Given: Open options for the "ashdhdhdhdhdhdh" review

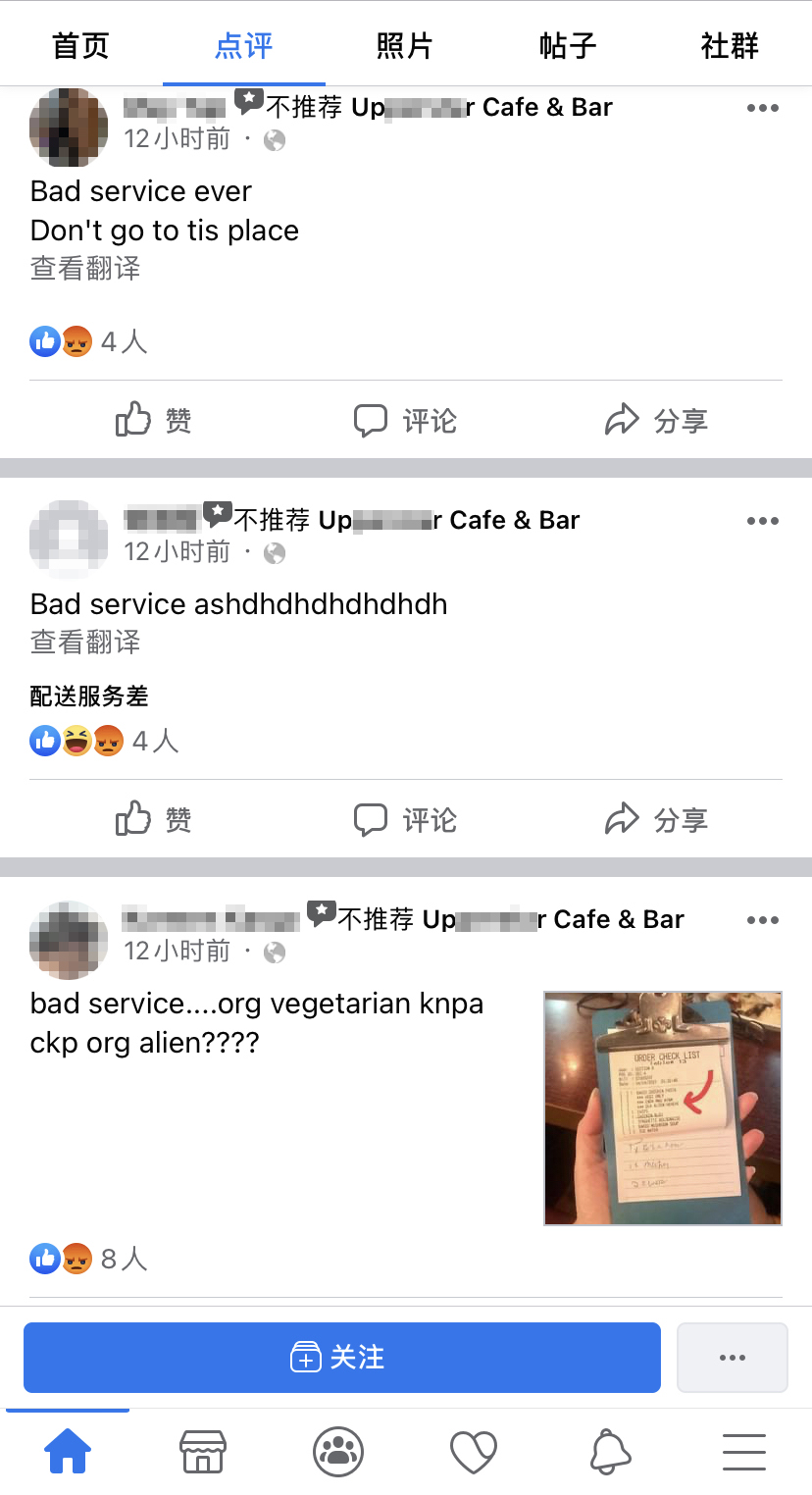Looking at the screenshot, I should click(x=762, y=521).
